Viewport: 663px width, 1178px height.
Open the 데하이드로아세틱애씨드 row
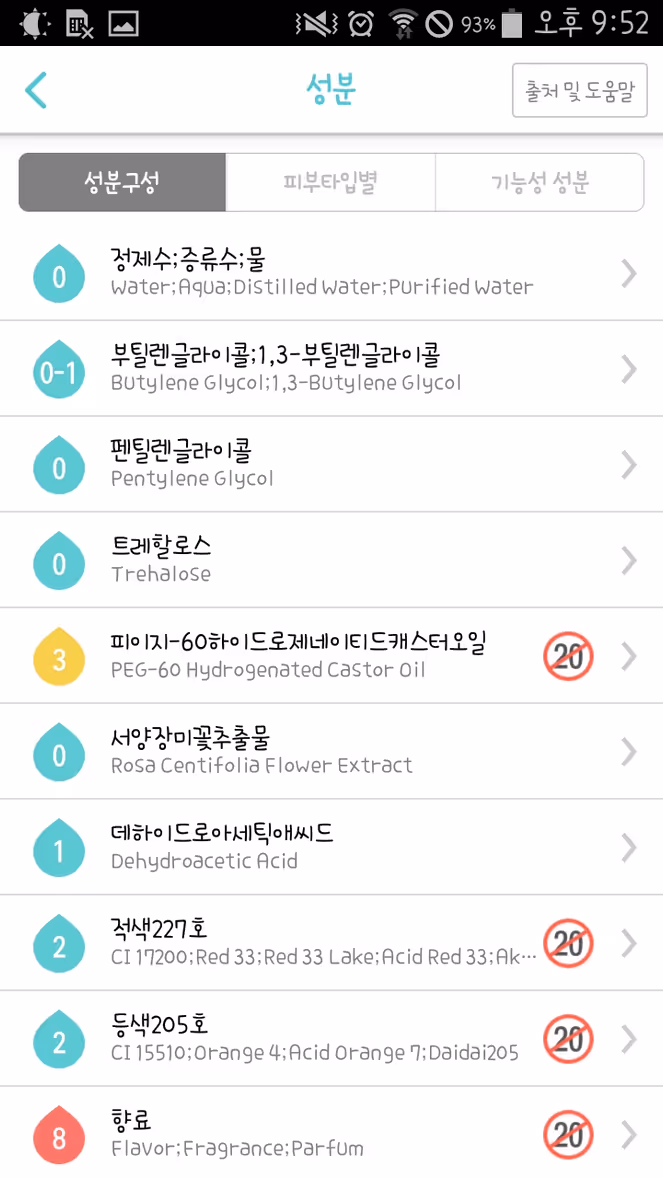pos(332,847)
